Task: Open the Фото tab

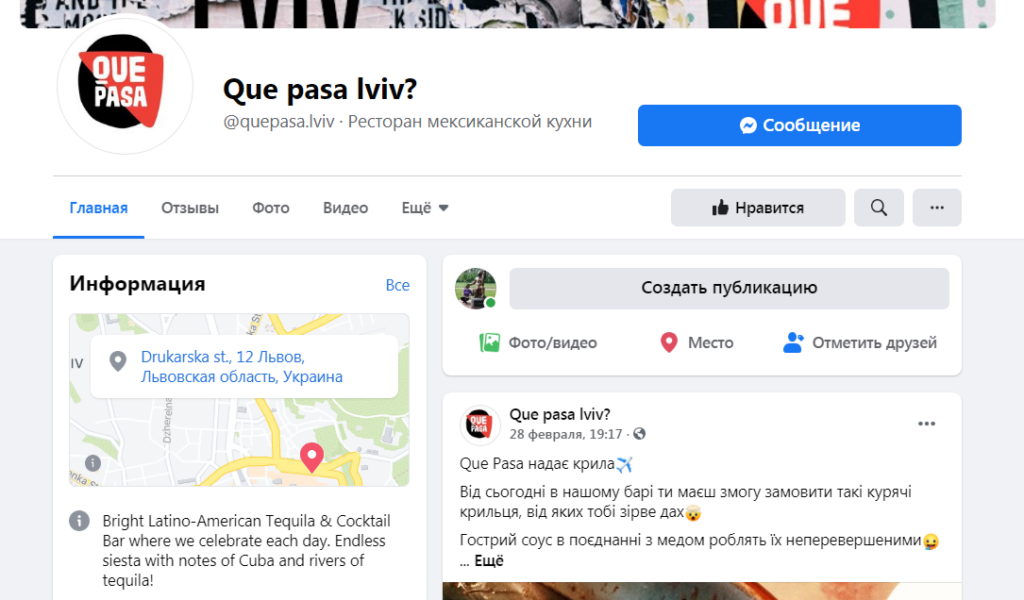Action: coord(270,208)
